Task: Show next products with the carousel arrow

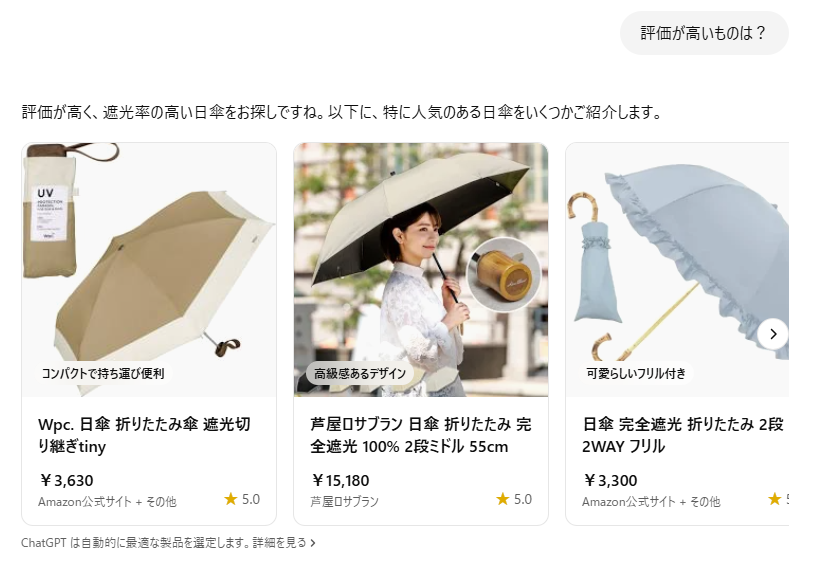Action: point(772,333)
